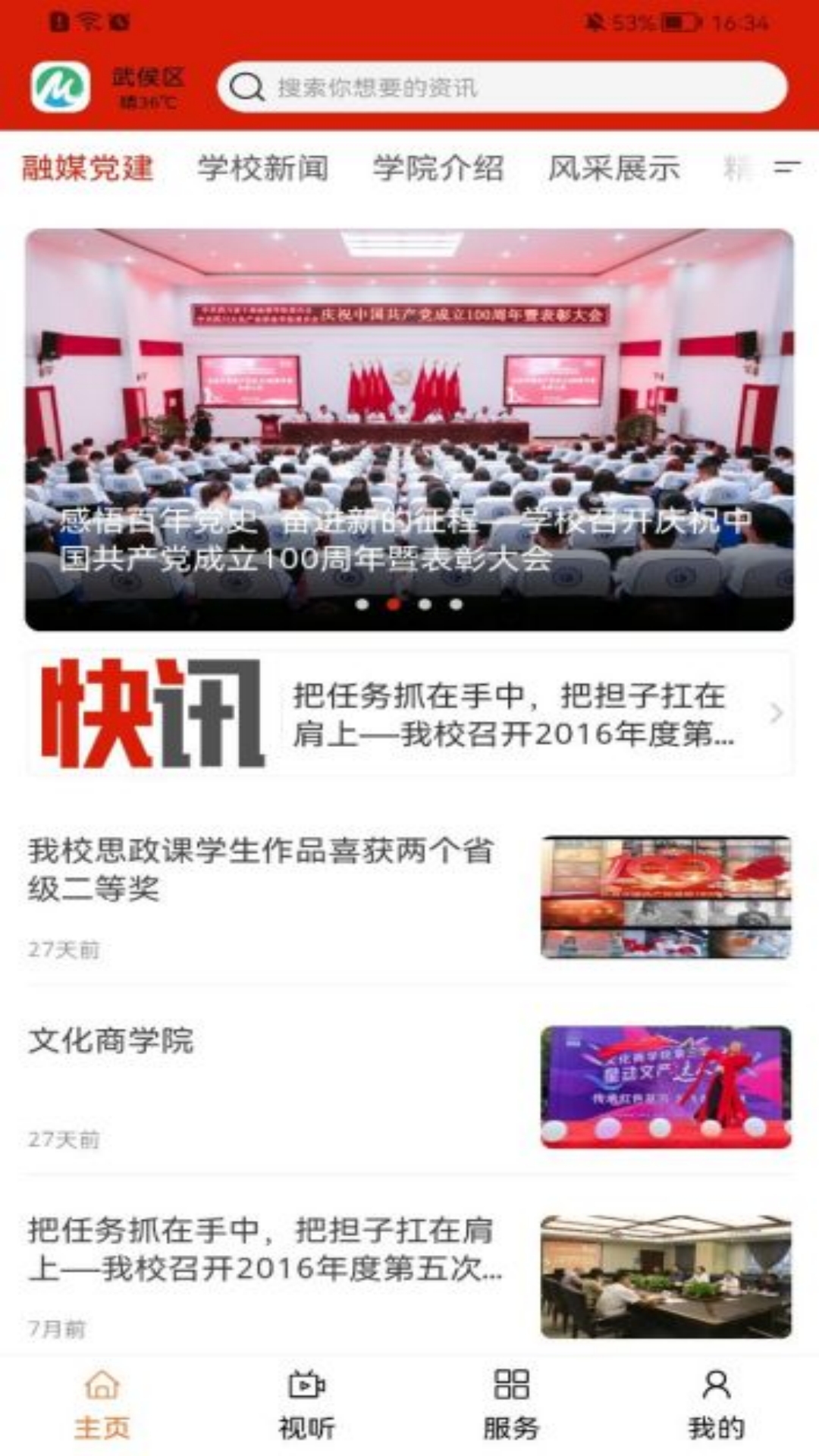Open the 武侯区 location and weather selector

point(148,86)
